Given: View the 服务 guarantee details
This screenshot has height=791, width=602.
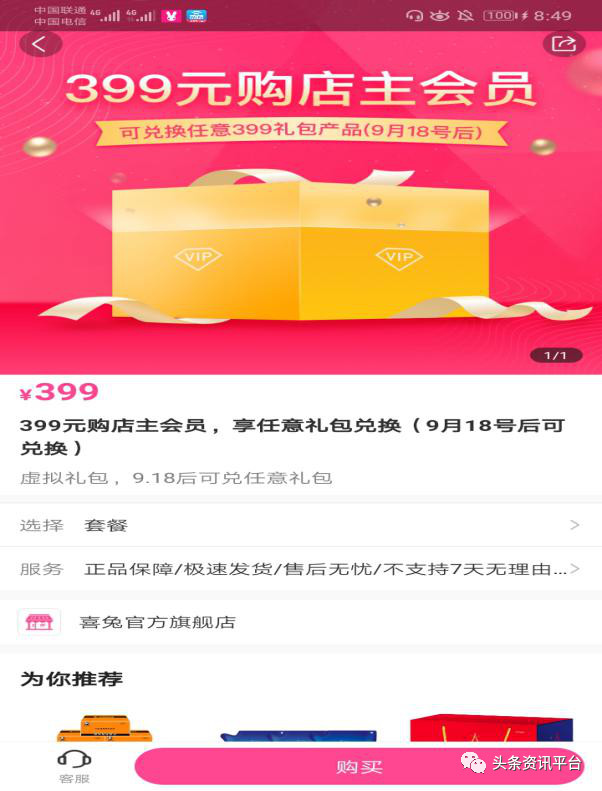Looking at the screenshot, I should (300, 569).
